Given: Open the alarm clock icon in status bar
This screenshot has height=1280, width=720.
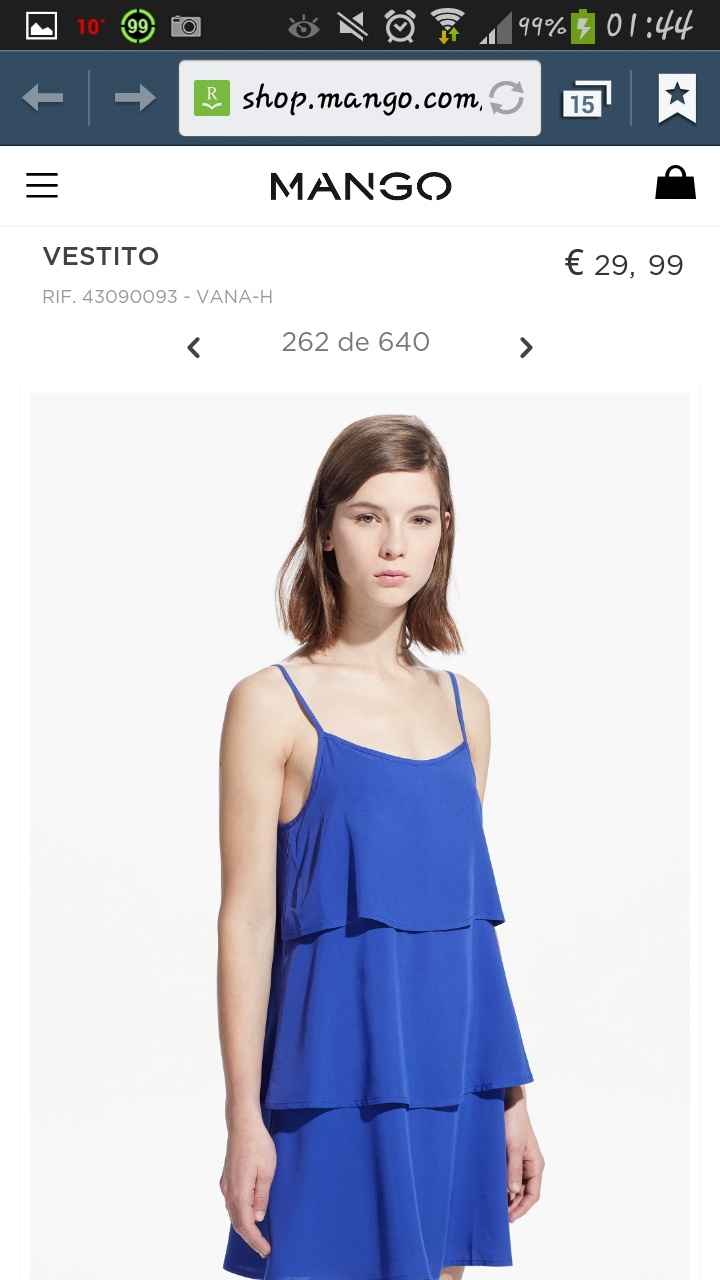Looking at the screenshot, I should tap(398, 26).
